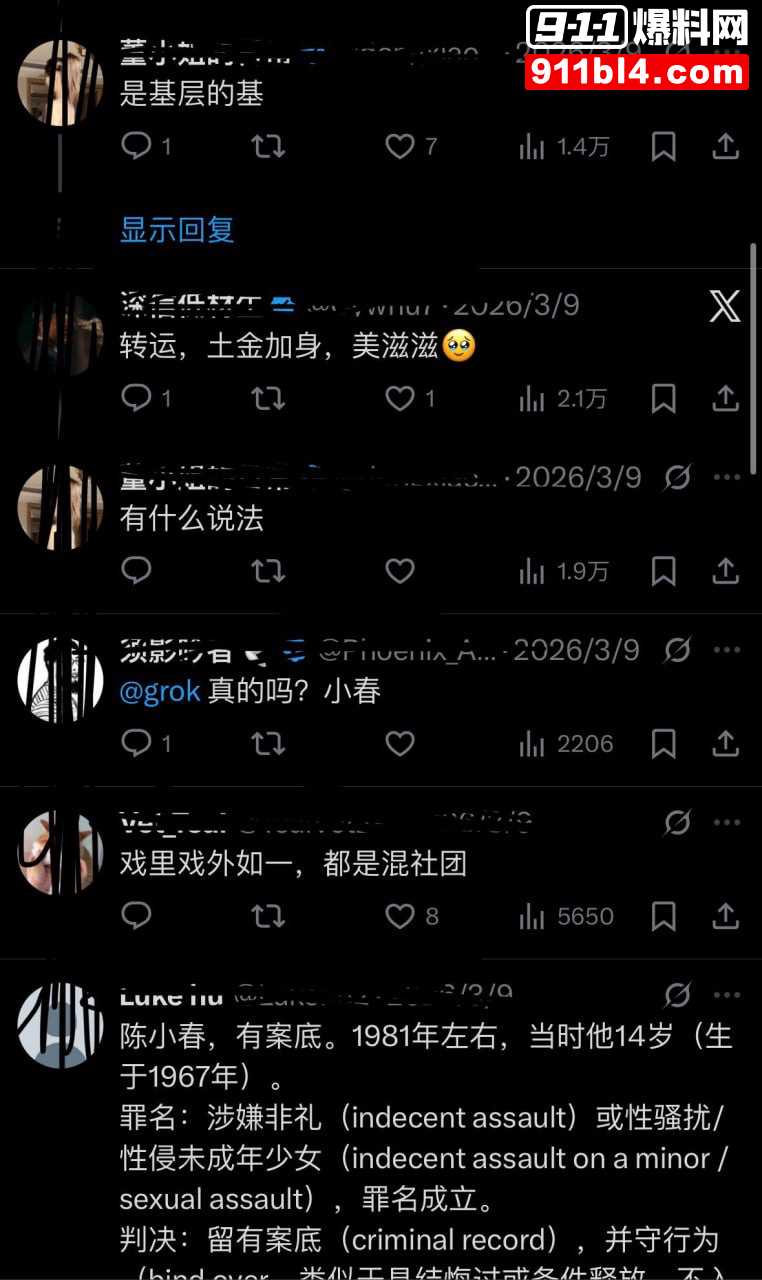The width and height of the screenshot is (762, 1280).
Task: Reply to the "是基层的基" comment
Action: click(x=137, y=147)
